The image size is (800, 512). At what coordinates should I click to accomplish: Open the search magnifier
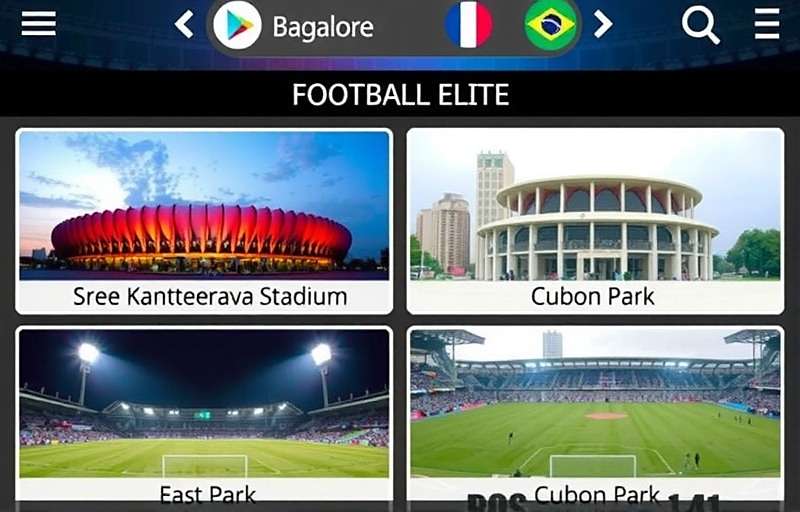(x=700, y=25)
